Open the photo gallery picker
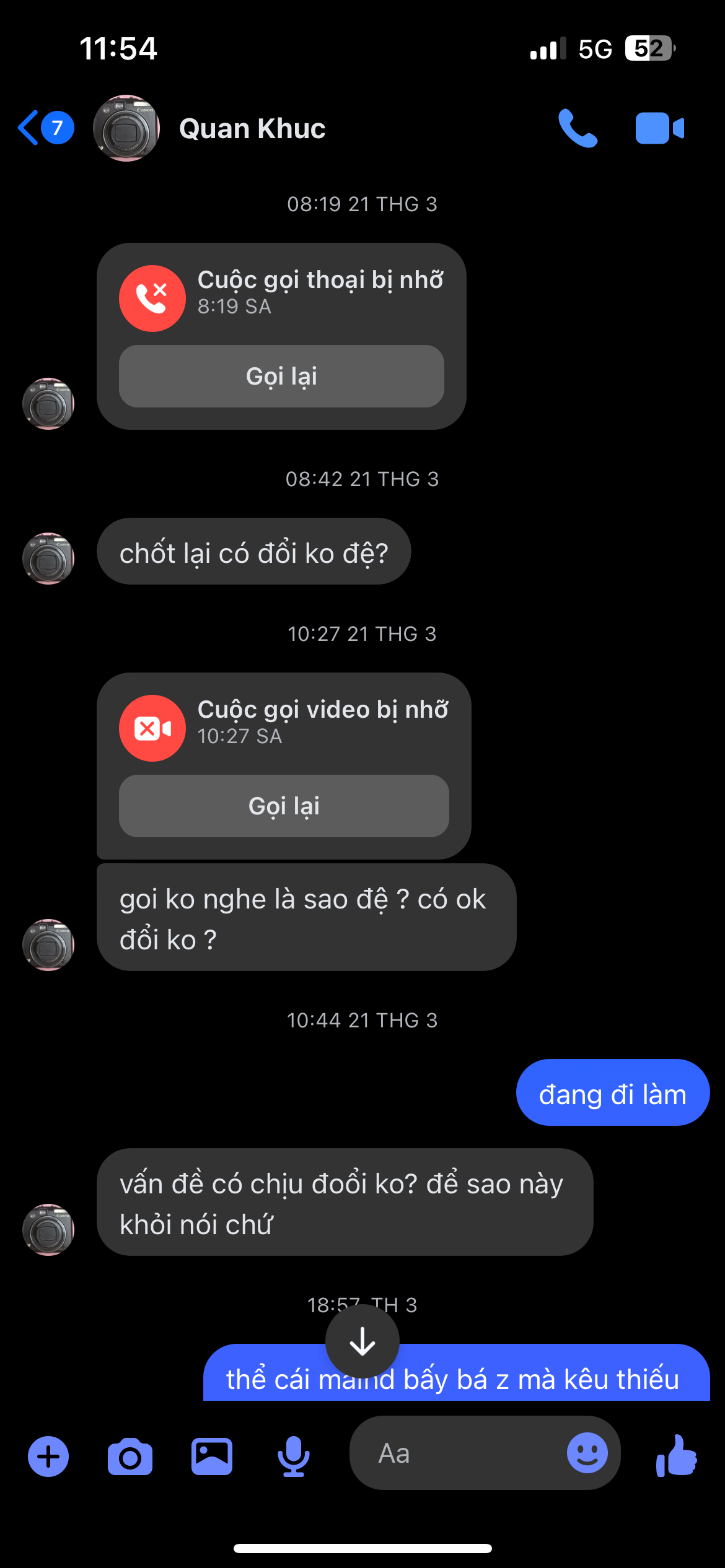Viewport: 725px width, 1568px height. [212, 1457]
